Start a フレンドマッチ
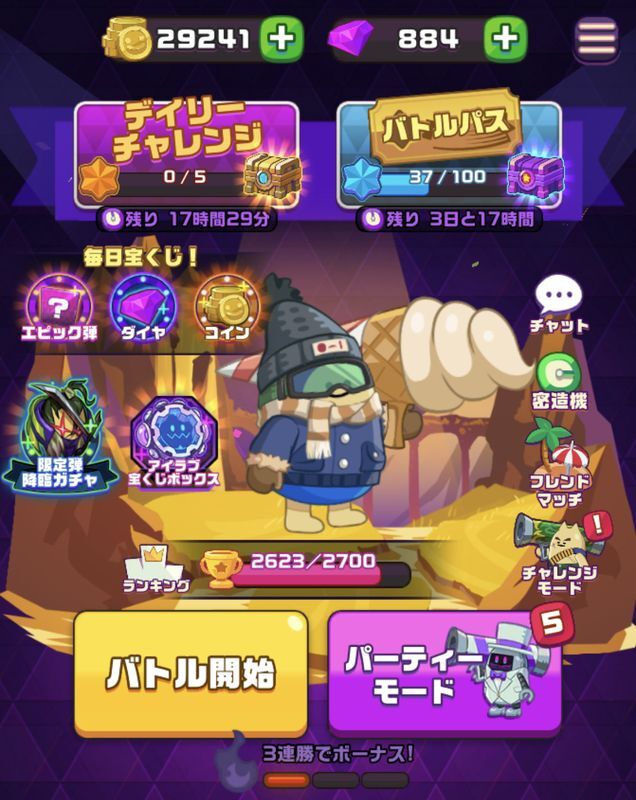The height and width of the screenshot is (800, 636). coord(559,470)
